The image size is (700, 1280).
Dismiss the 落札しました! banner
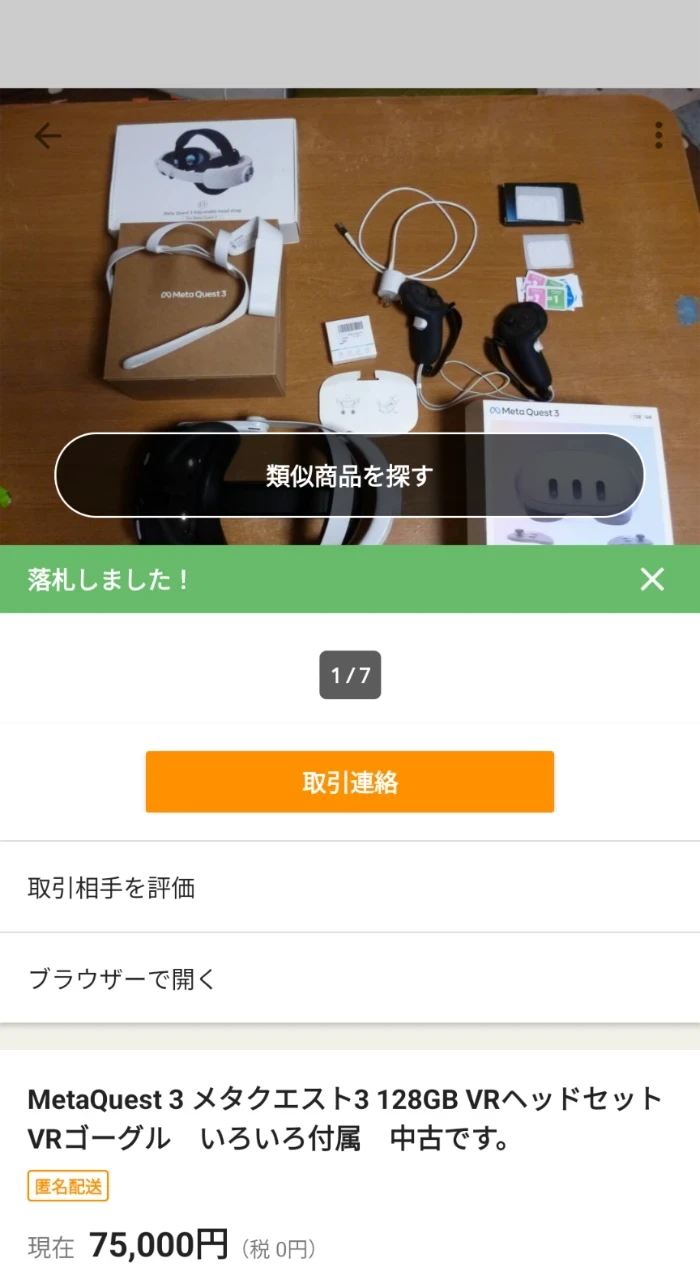pyautogui.click(x=652, y=579)
